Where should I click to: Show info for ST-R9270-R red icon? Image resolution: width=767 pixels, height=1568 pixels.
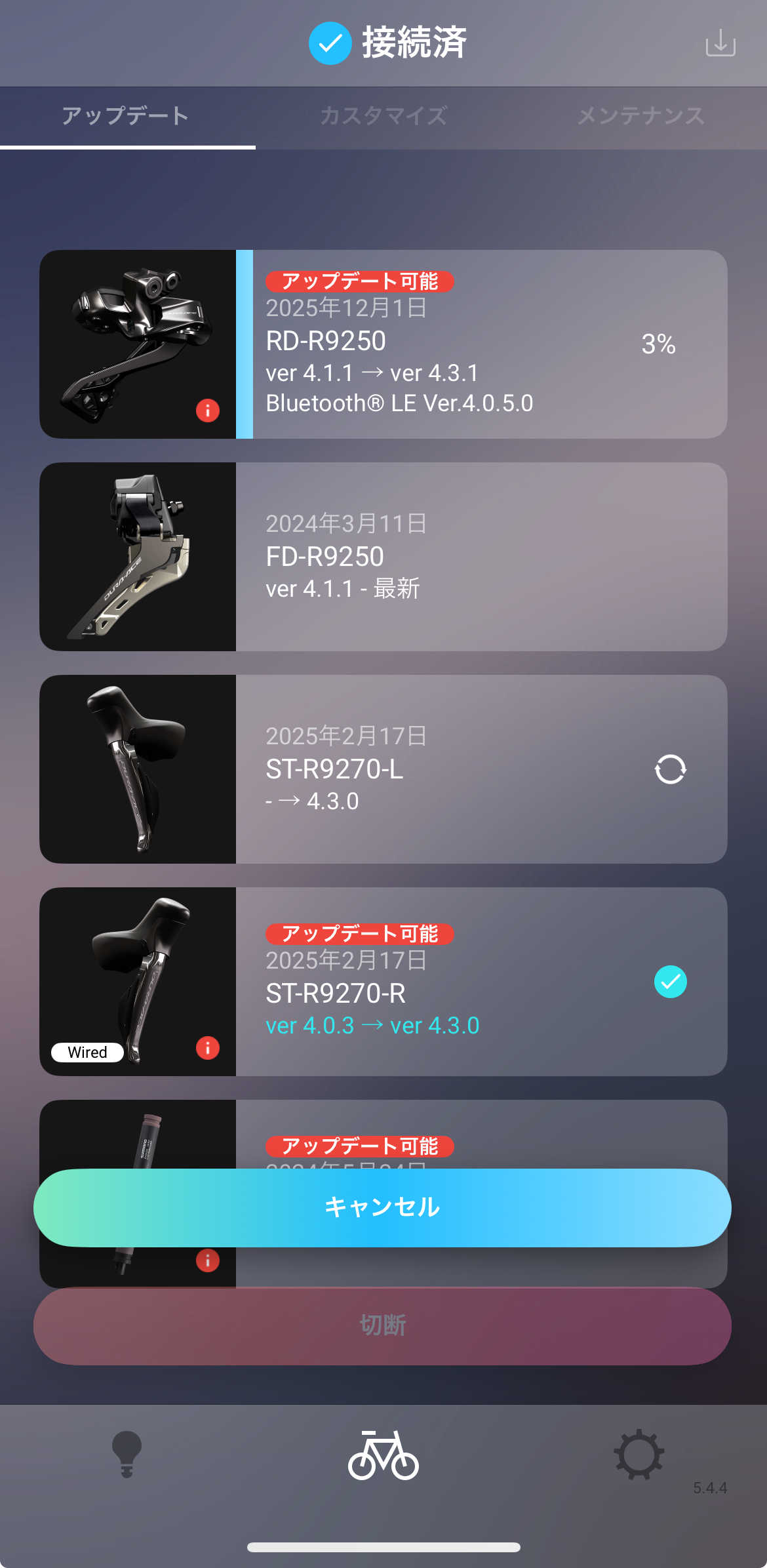click(208, 1048)
